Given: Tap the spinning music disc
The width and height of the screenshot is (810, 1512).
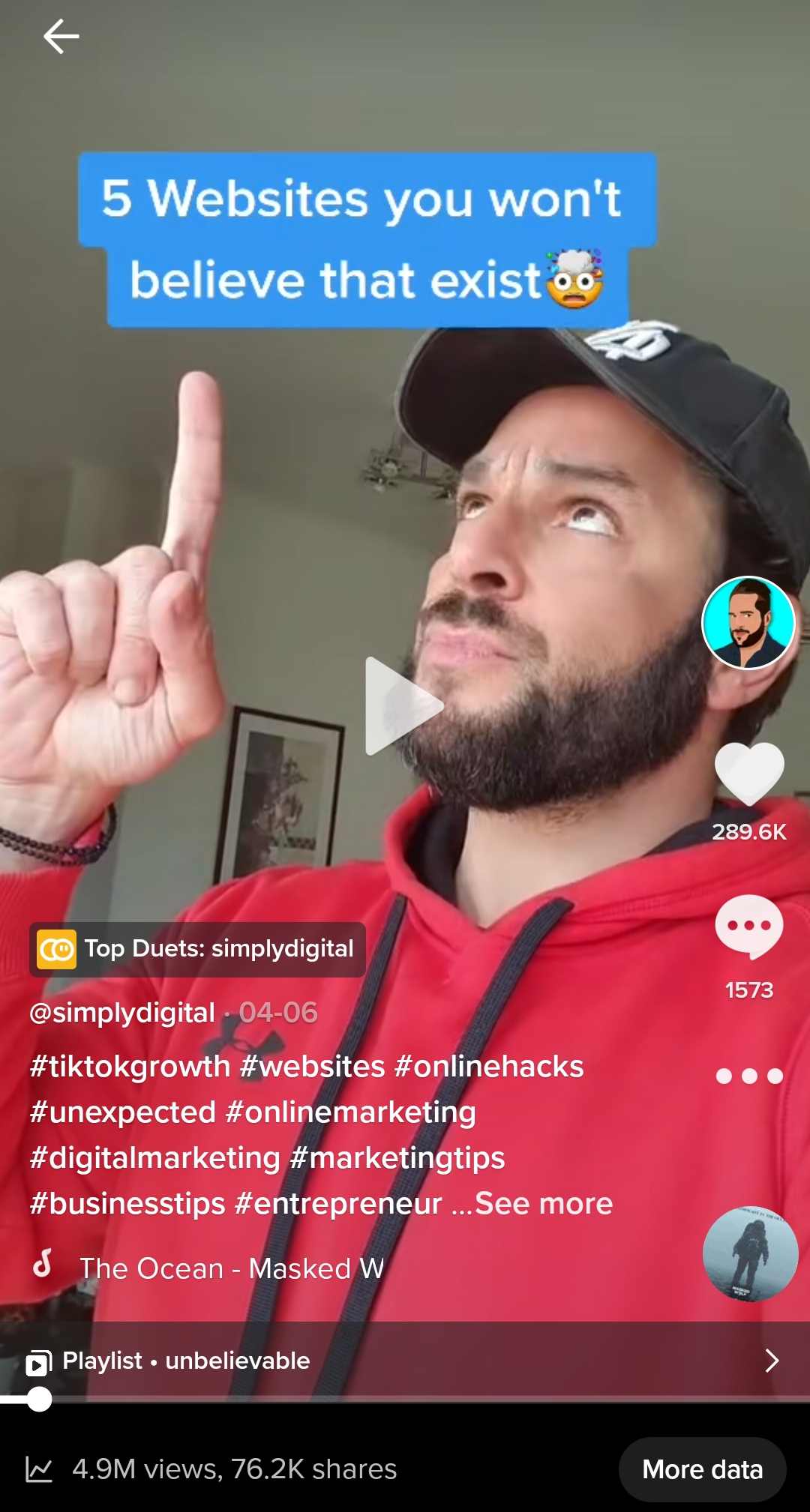Looking at the screenshot, I should 750,1254.
